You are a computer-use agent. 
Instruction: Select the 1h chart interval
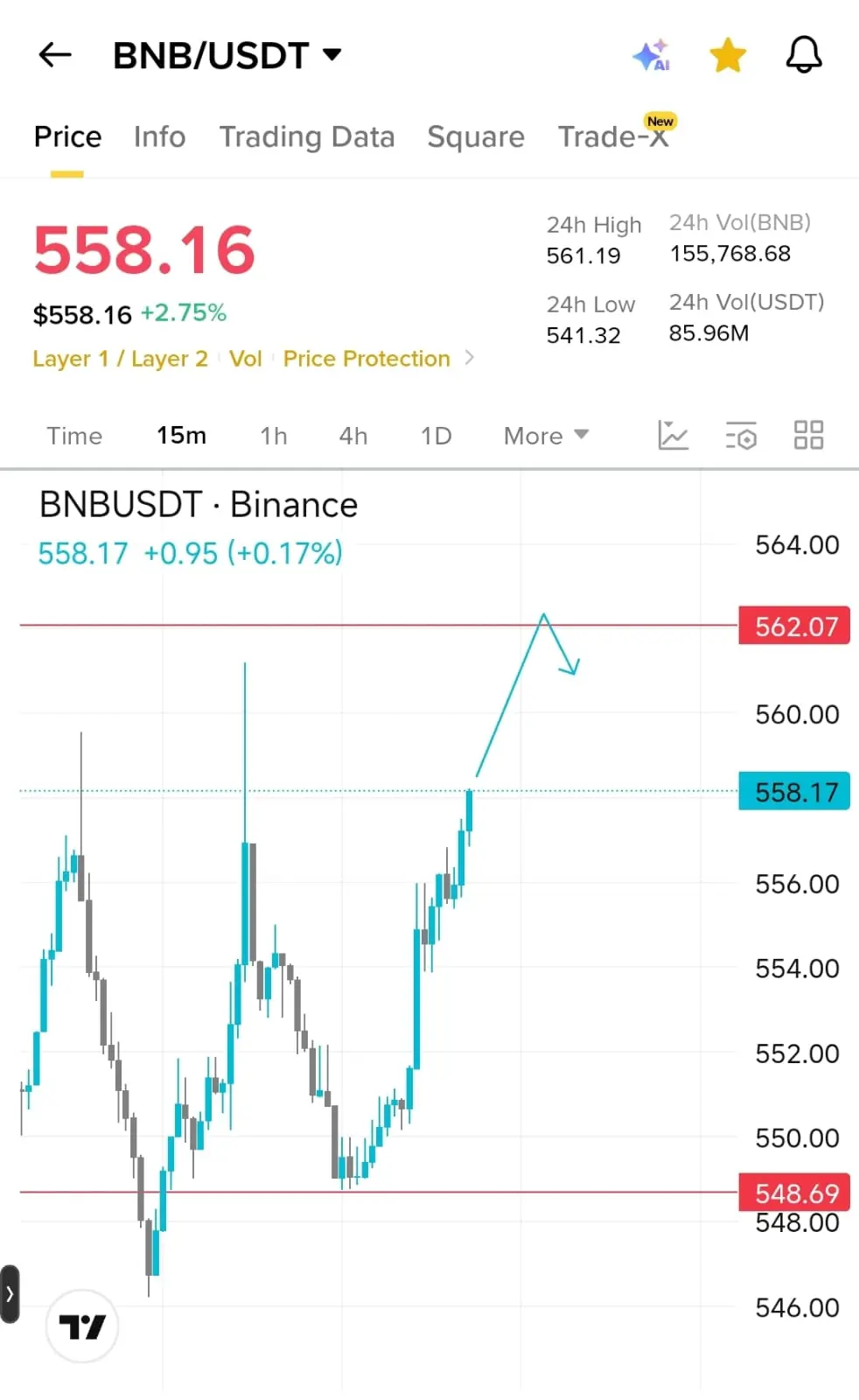point(274,436)
